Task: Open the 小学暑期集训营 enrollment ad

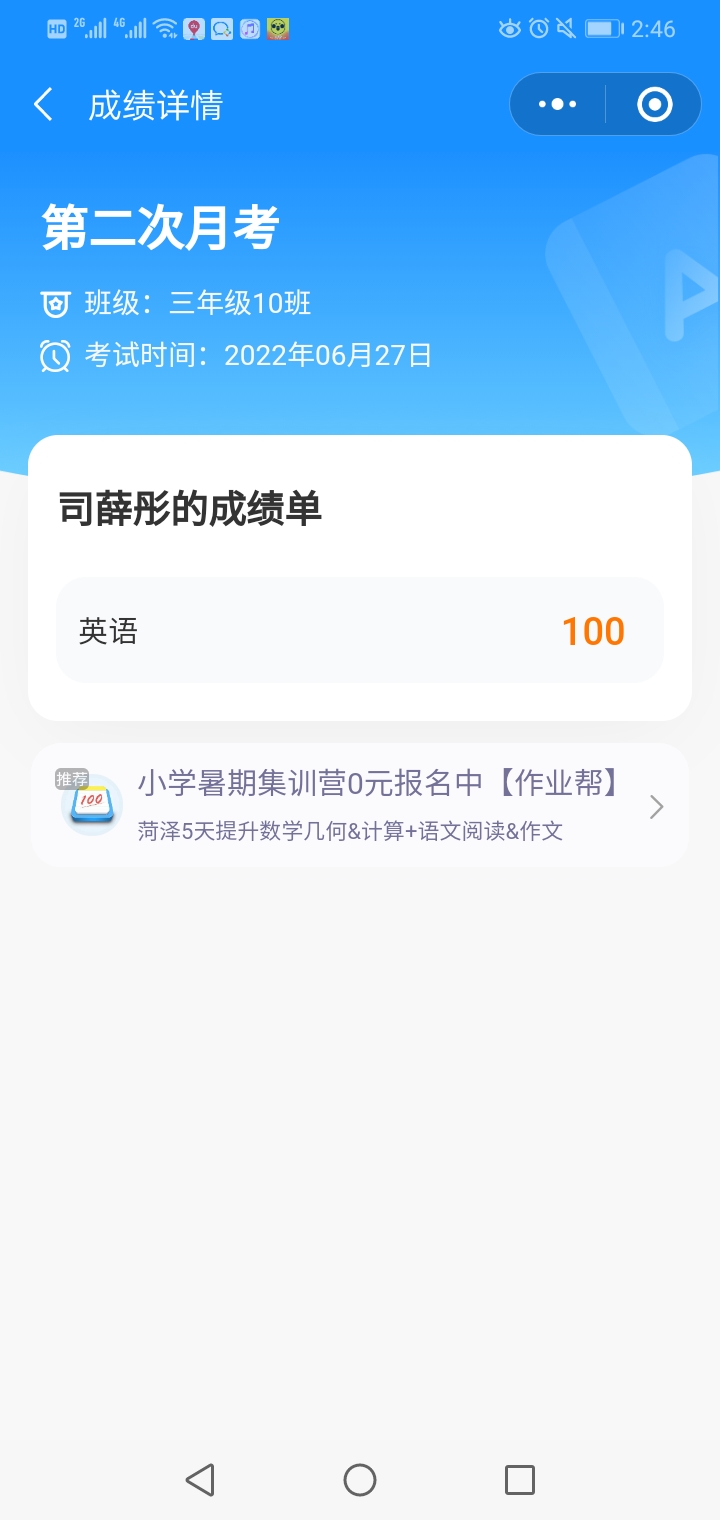Action: [x=380, y=786]
